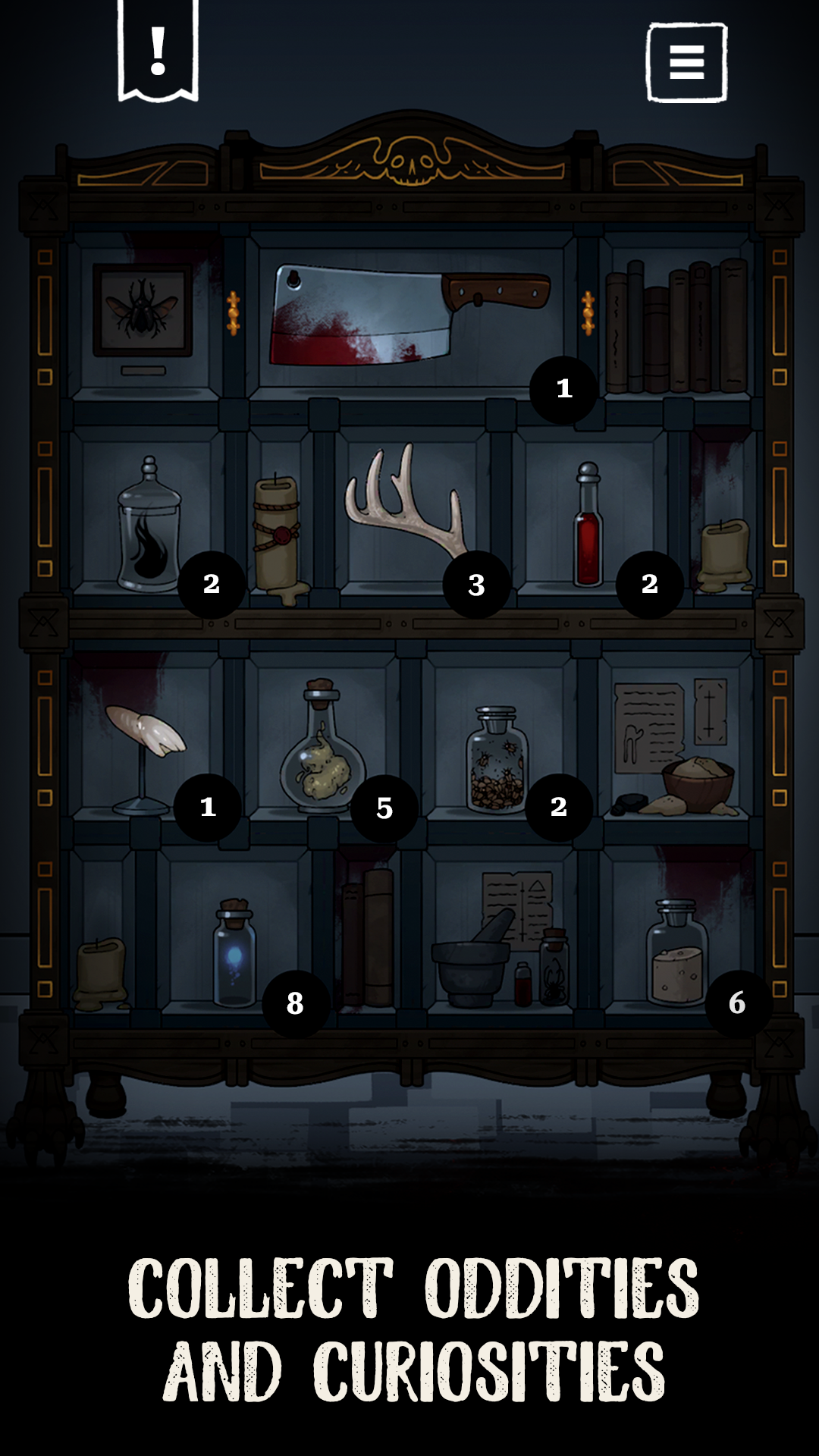Click the framed beetle specimen
The width and height of the screenshot is (819, 1456).
point(144,311)
